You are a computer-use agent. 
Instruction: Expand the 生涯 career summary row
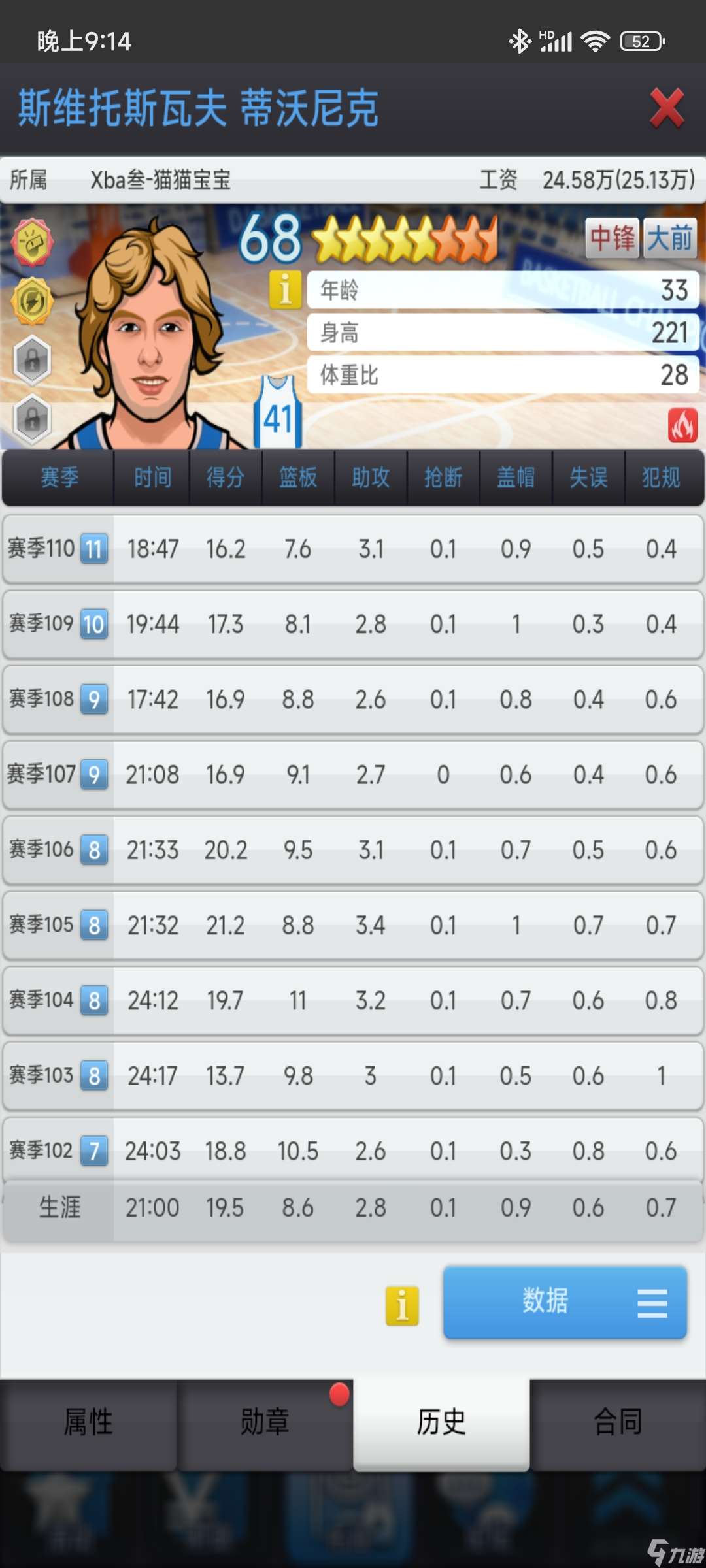tap(353, 1207)
